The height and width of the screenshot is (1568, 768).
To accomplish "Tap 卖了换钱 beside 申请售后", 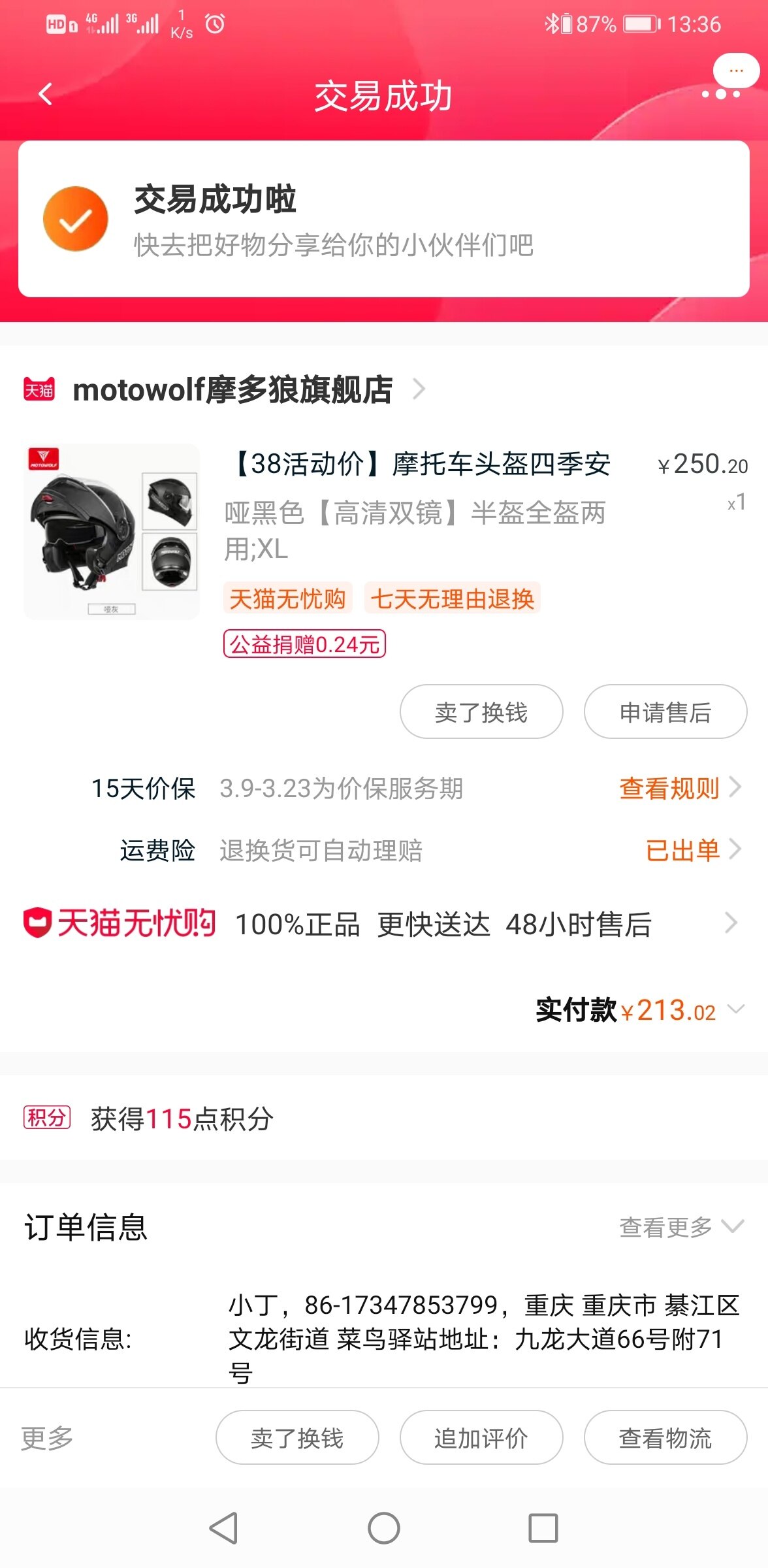I will tap(481, 712).
